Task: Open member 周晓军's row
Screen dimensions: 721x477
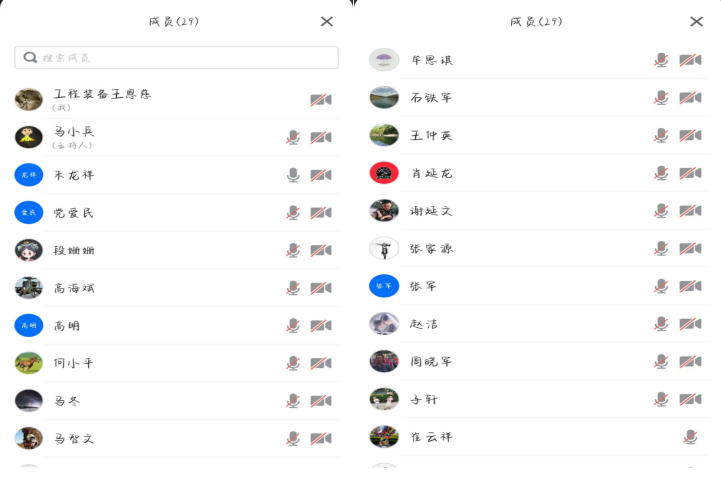Action: [432, 361]
